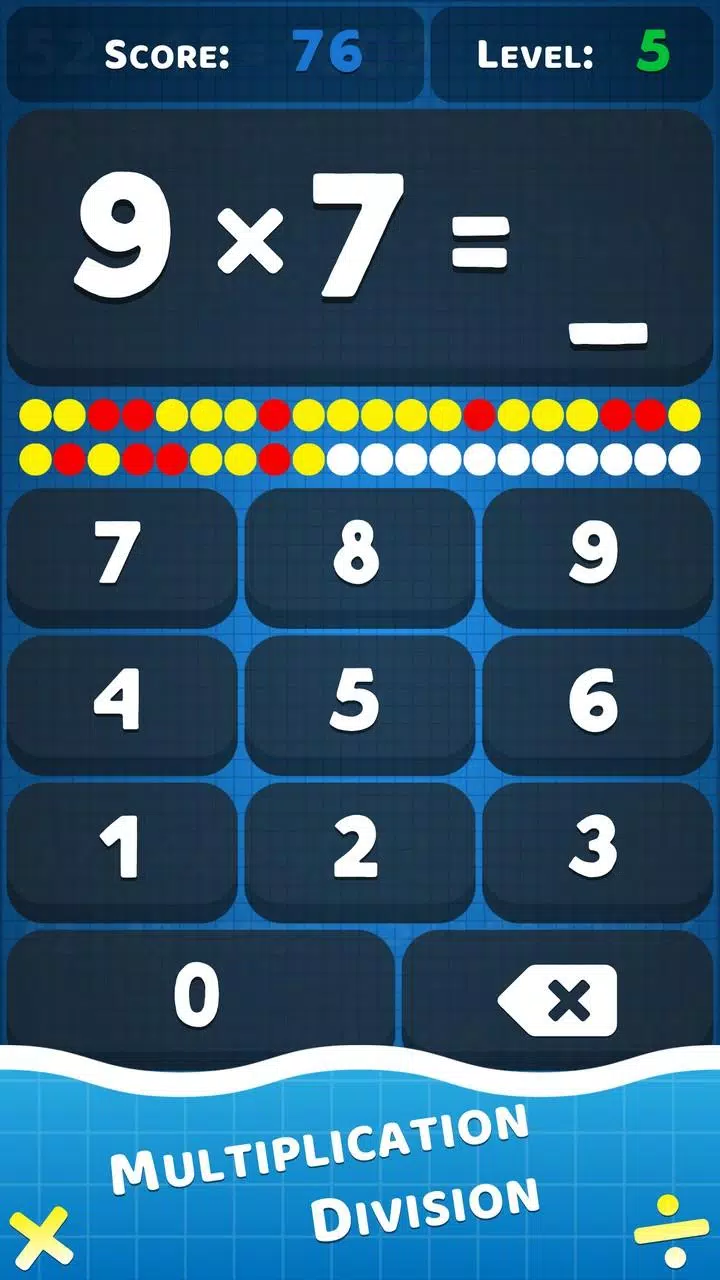Enter digit 5 as the answer
Viewport: 720px width, 1280px height.
pyautogui.click(x=359, y=702)
